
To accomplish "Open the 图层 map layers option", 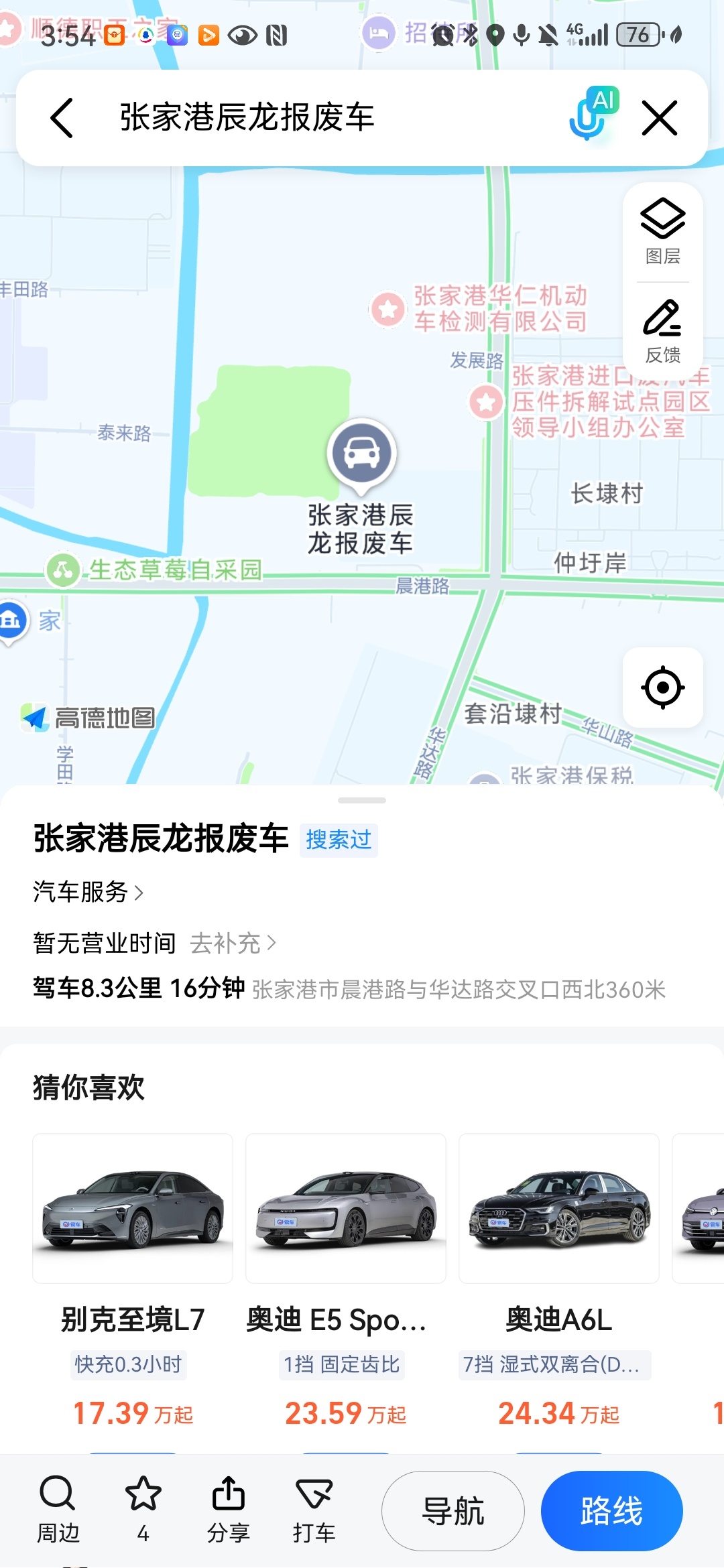I will [x=662, y=231].
